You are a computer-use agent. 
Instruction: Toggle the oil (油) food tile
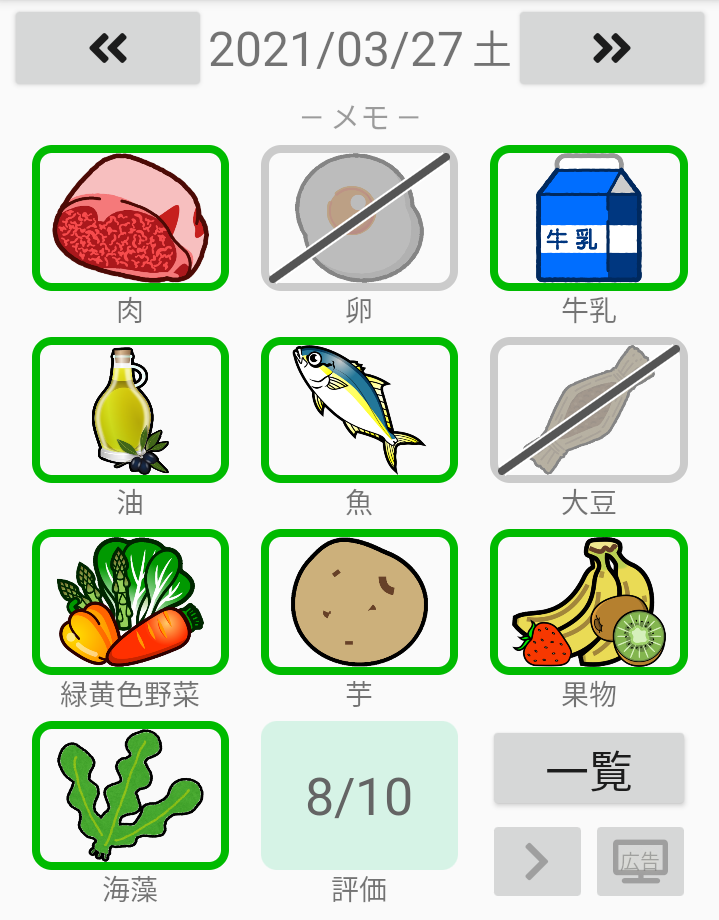click(130, 410)
